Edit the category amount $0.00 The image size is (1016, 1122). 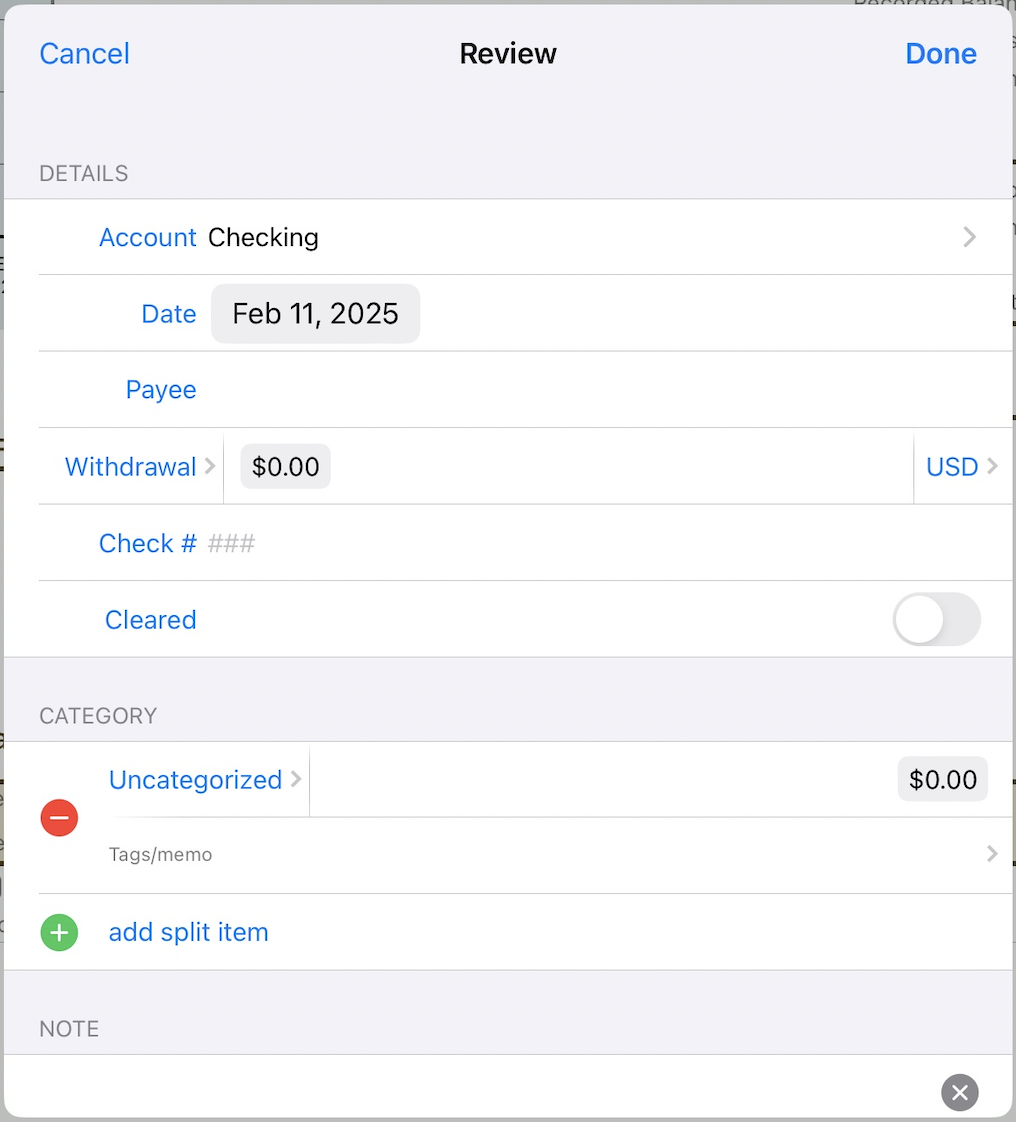[942, 780]
